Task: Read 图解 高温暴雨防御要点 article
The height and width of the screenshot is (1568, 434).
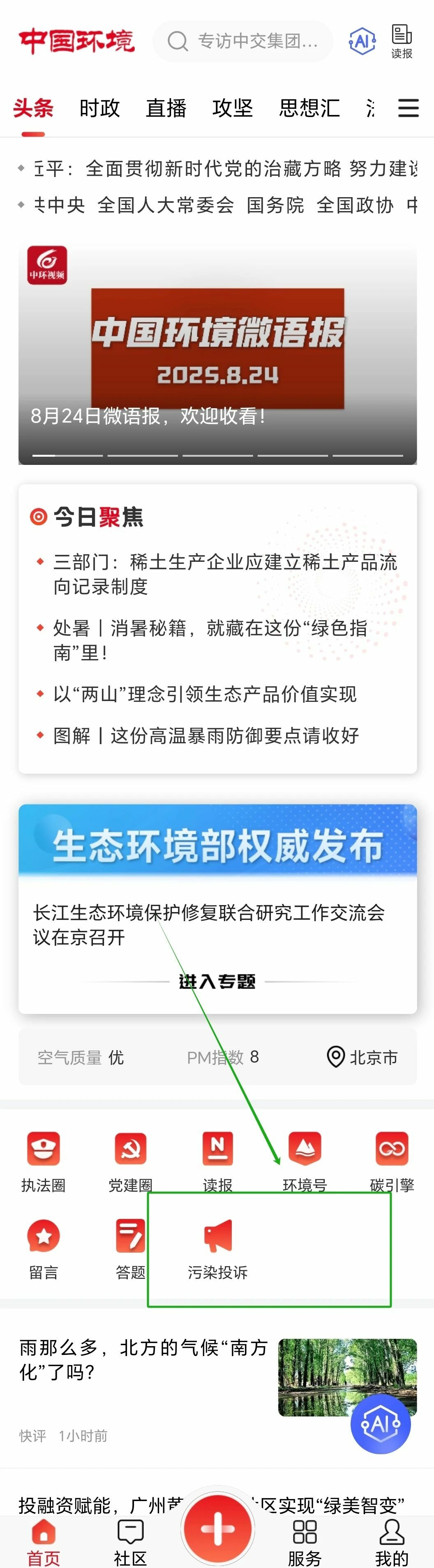Action: tap(205, 735)
